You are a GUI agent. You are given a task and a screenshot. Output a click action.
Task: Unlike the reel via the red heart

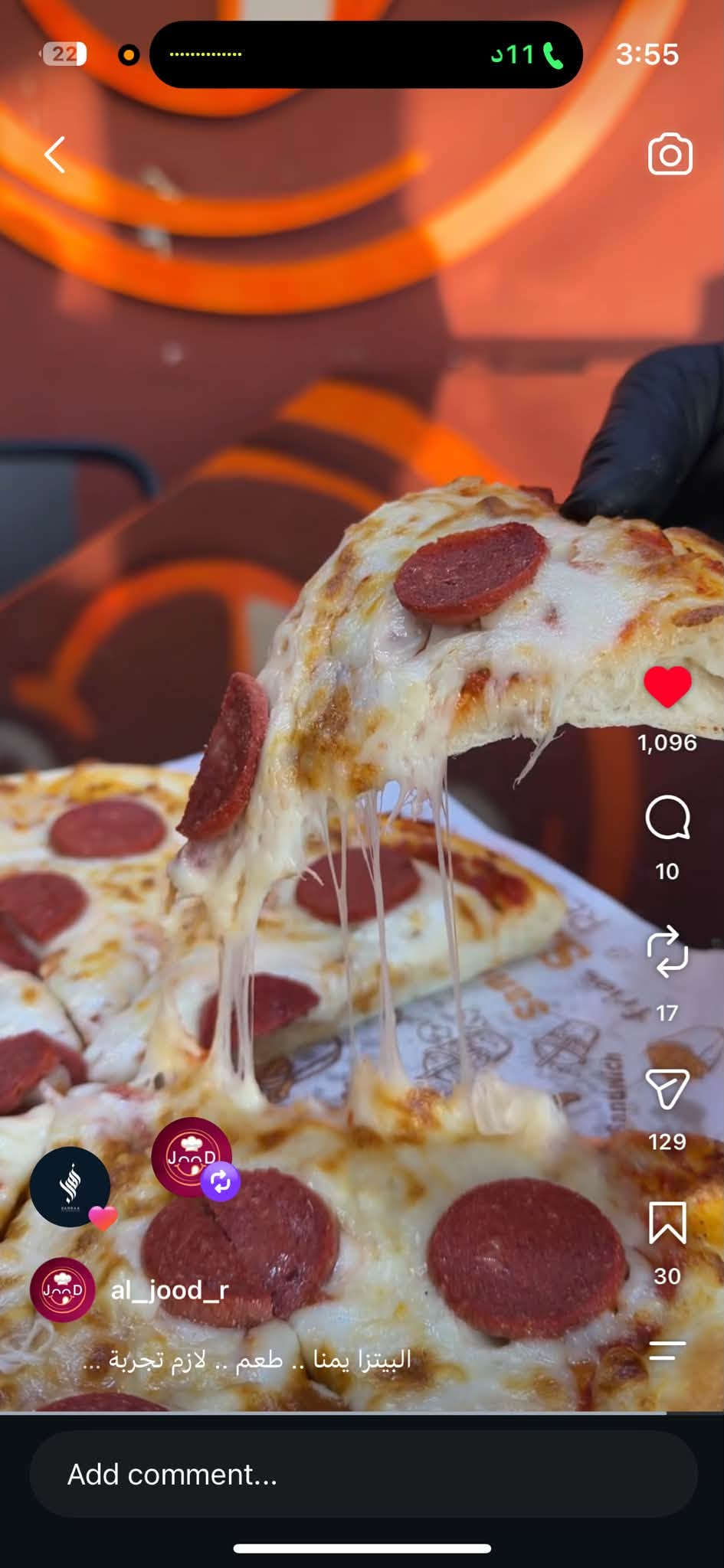click(x=667, y=686)
